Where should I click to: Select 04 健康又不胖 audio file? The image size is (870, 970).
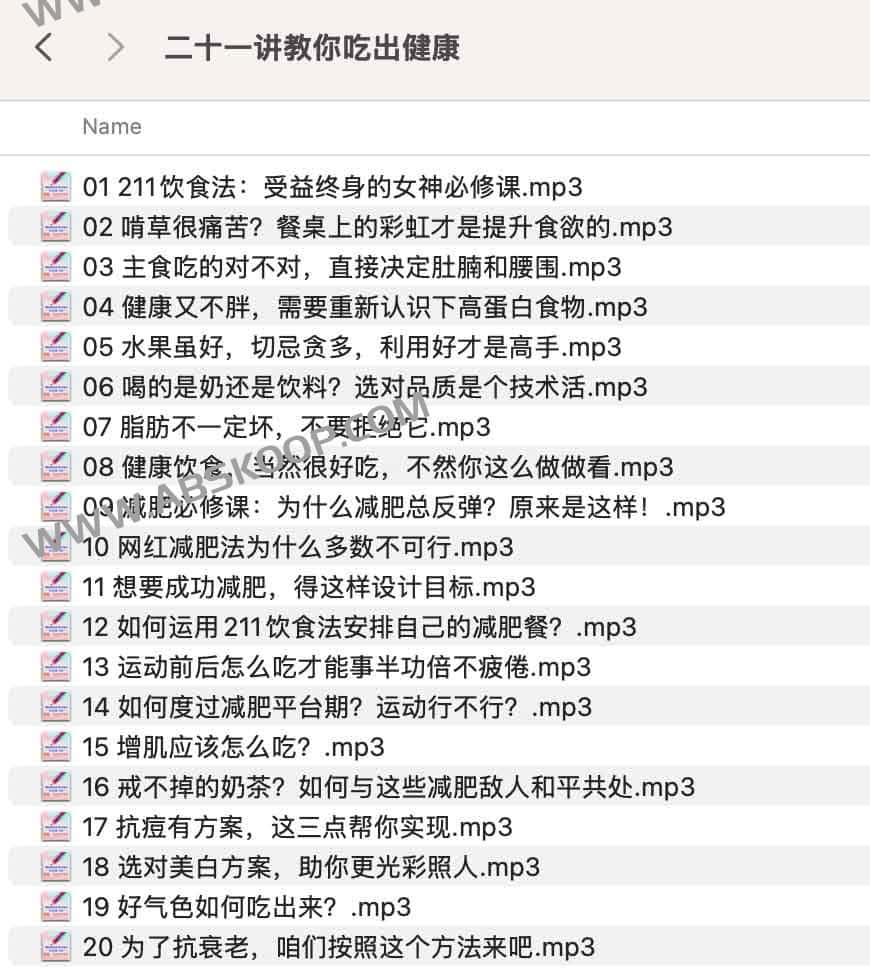click(365, 307)
